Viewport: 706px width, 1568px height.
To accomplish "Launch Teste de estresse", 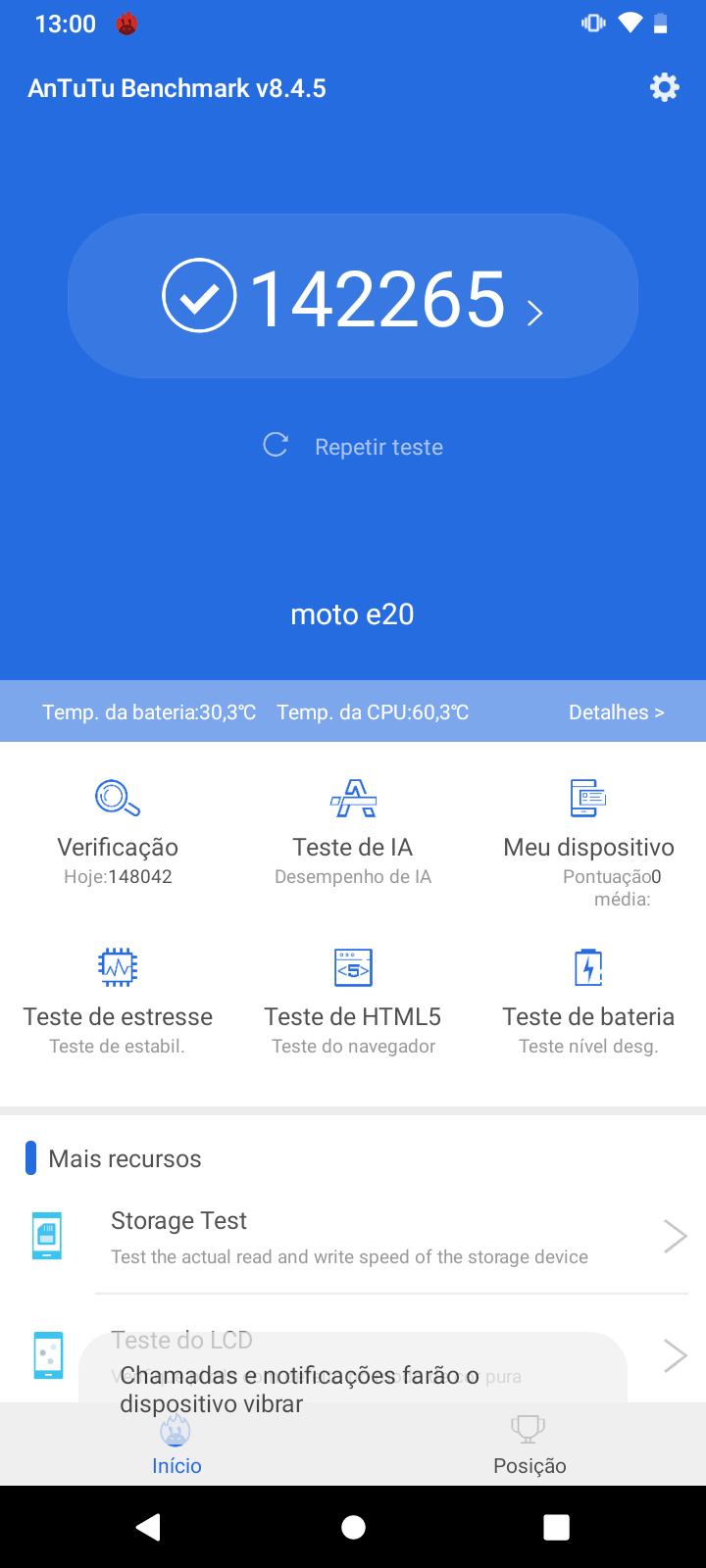I will click(118, 1002).
